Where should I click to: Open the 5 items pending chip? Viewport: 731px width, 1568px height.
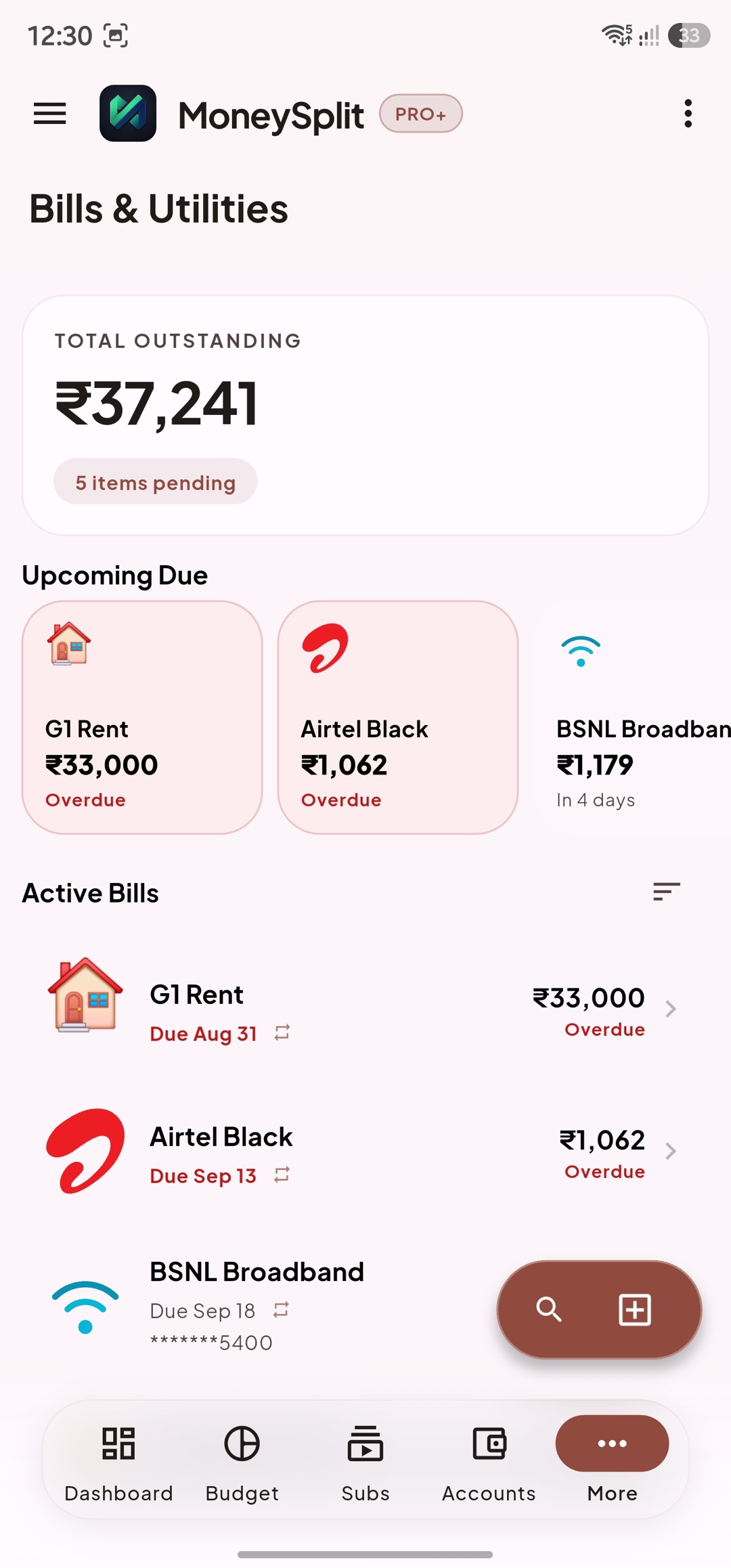[x=155, y=482]
